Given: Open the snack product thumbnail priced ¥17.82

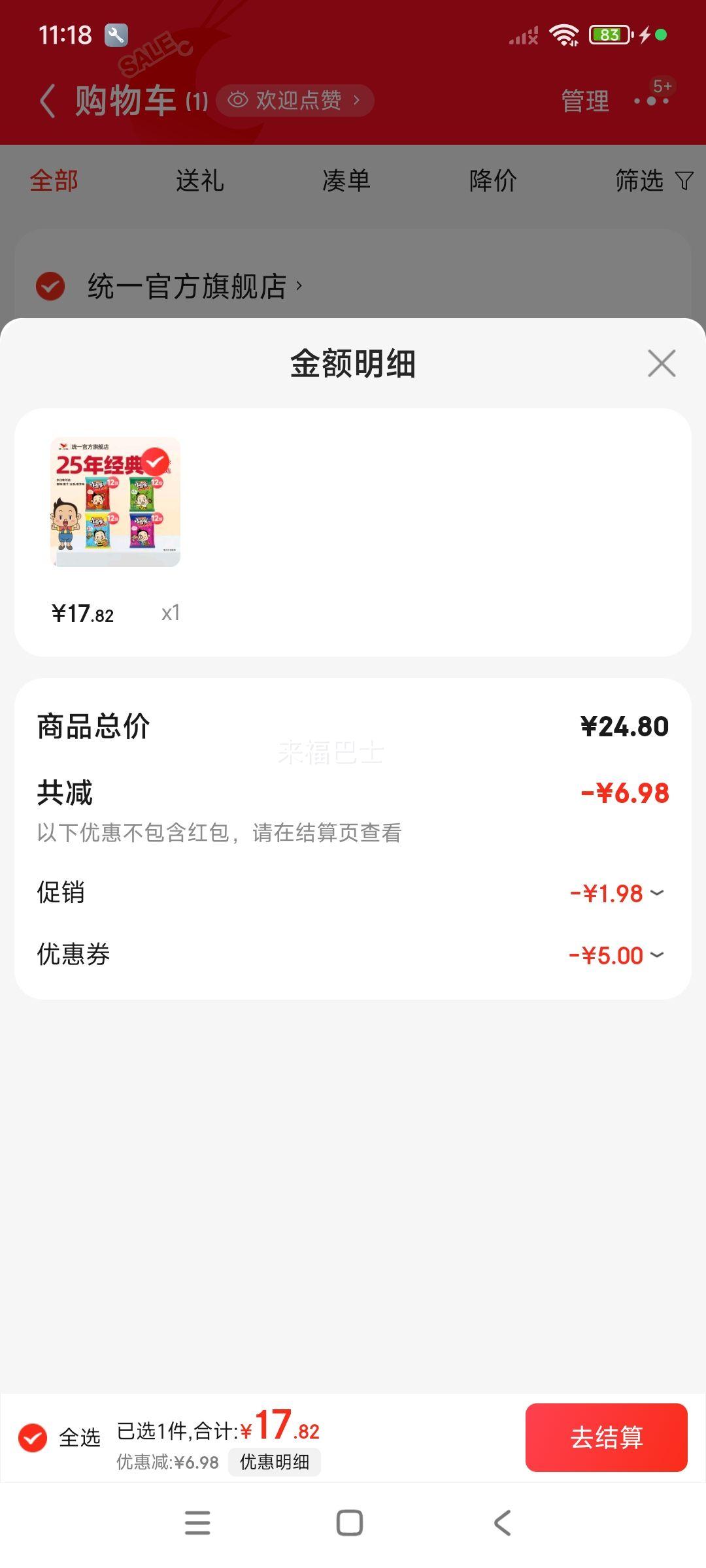Looking at the screenshot, I should pos(115,502).
